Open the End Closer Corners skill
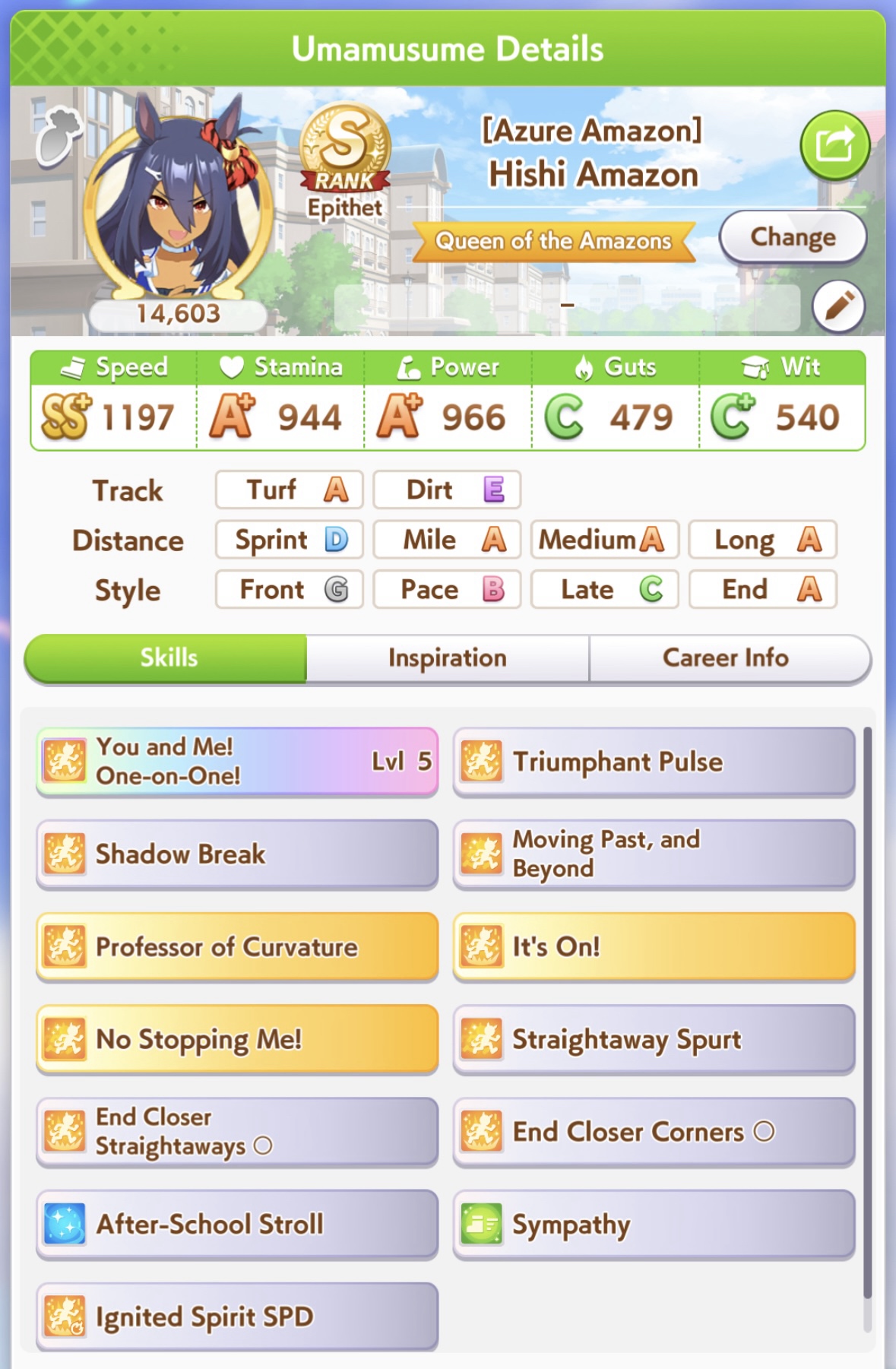This screenshot has width=896, height=1369. (x=654, y=1132)
